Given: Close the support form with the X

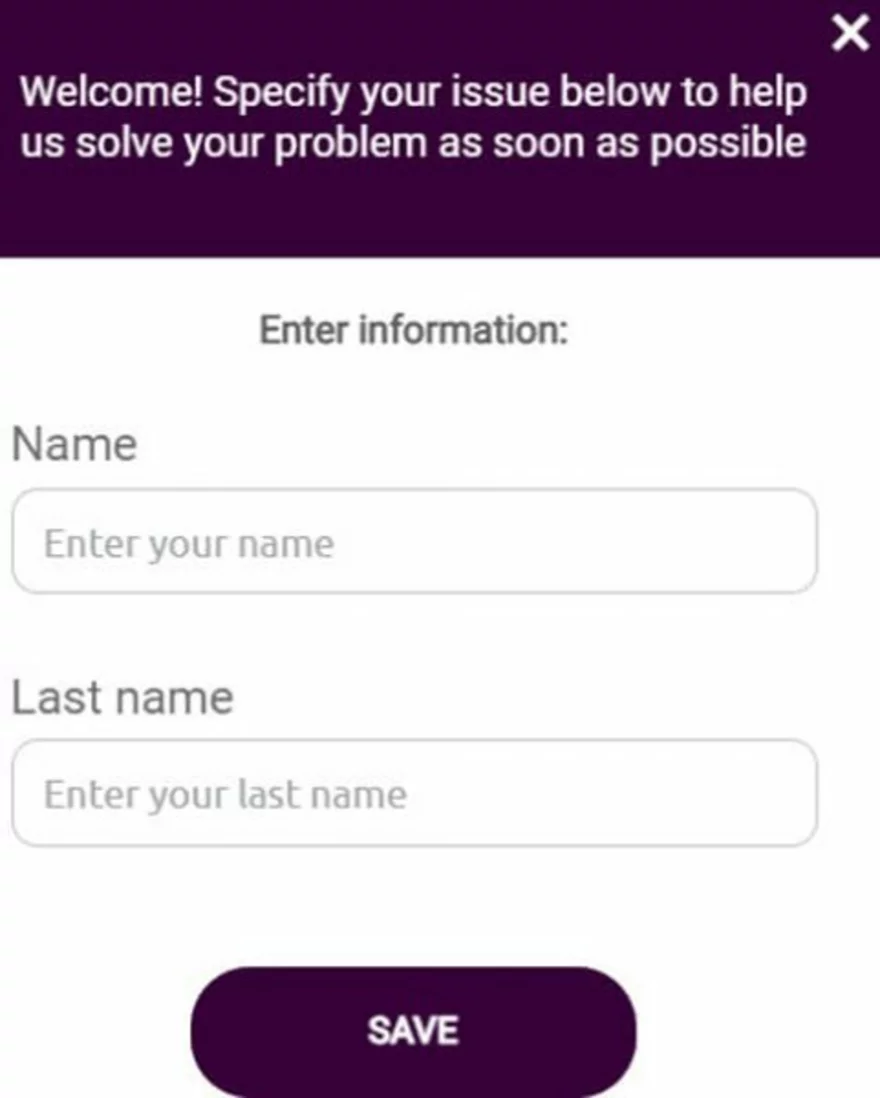Looking at the screenshot, I should [849, 34].
